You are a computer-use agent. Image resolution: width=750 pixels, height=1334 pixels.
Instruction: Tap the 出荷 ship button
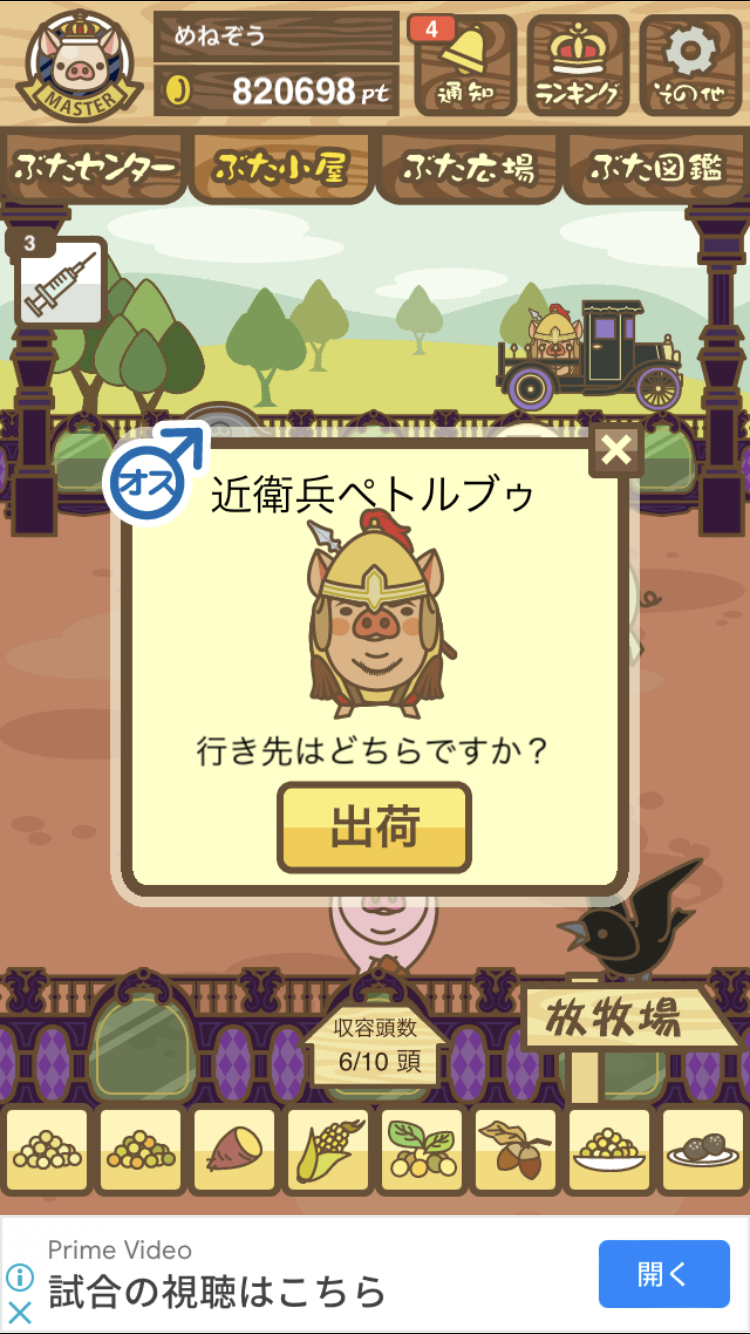[x=374, y=828]
